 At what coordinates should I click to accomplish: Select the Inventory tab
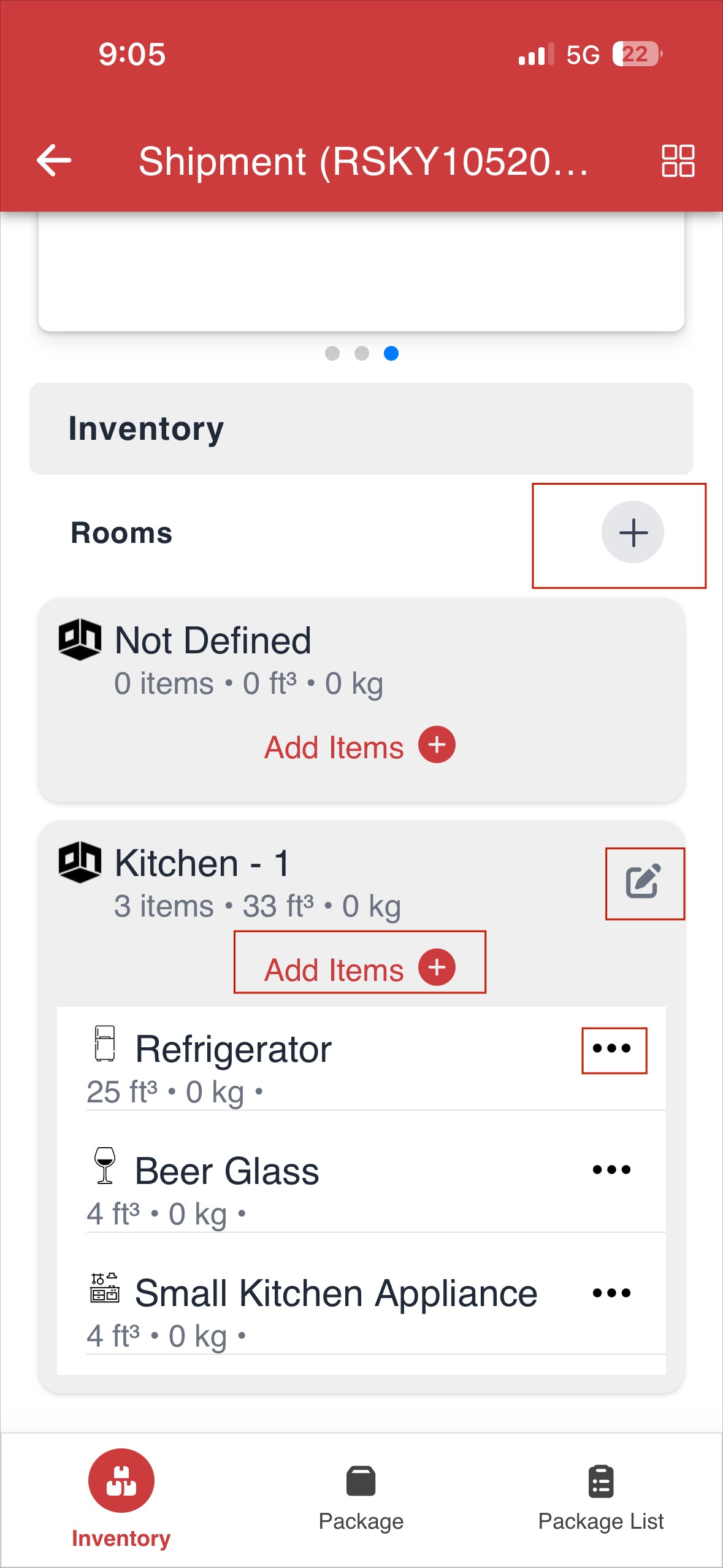(x=121, y=1498)
